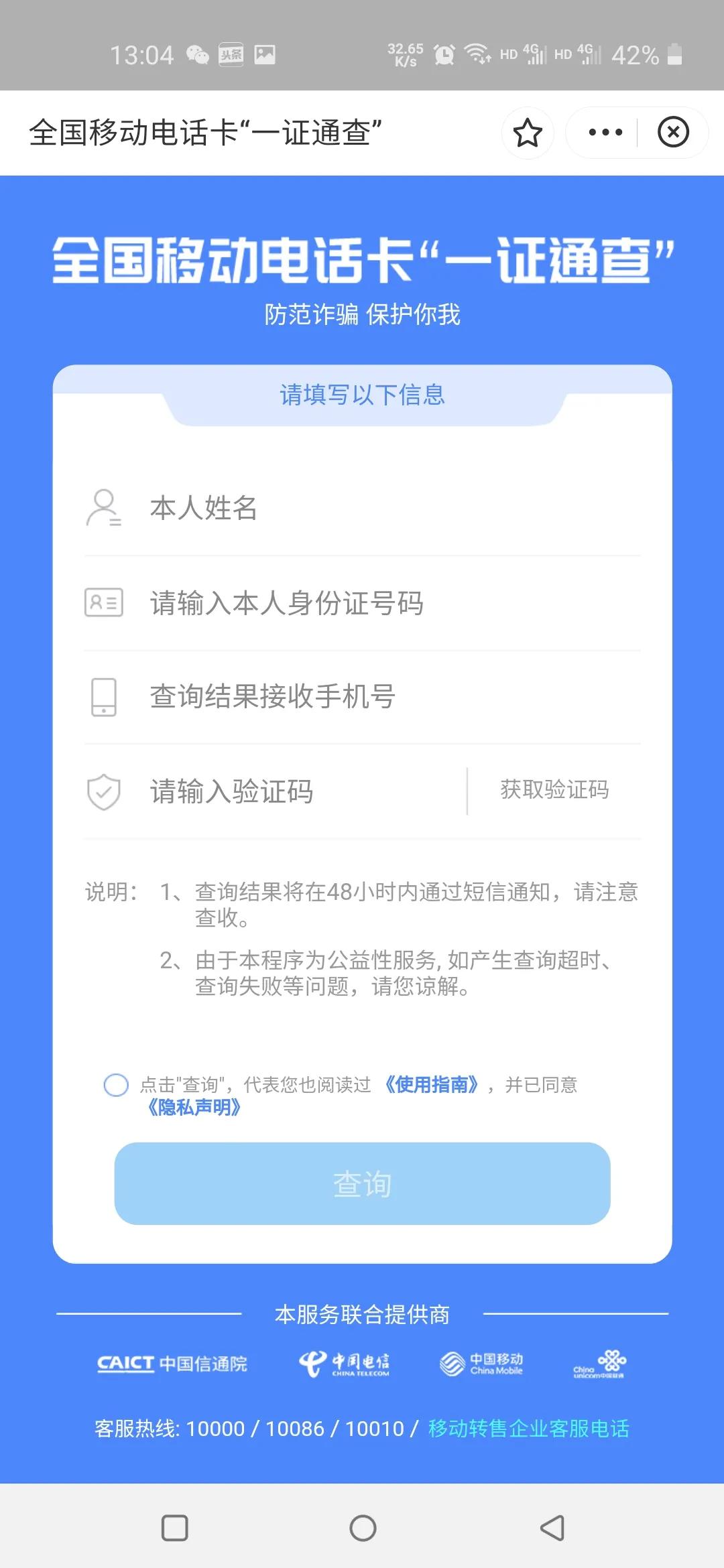Click the ID card icon in the form

(x=104, y=603)
